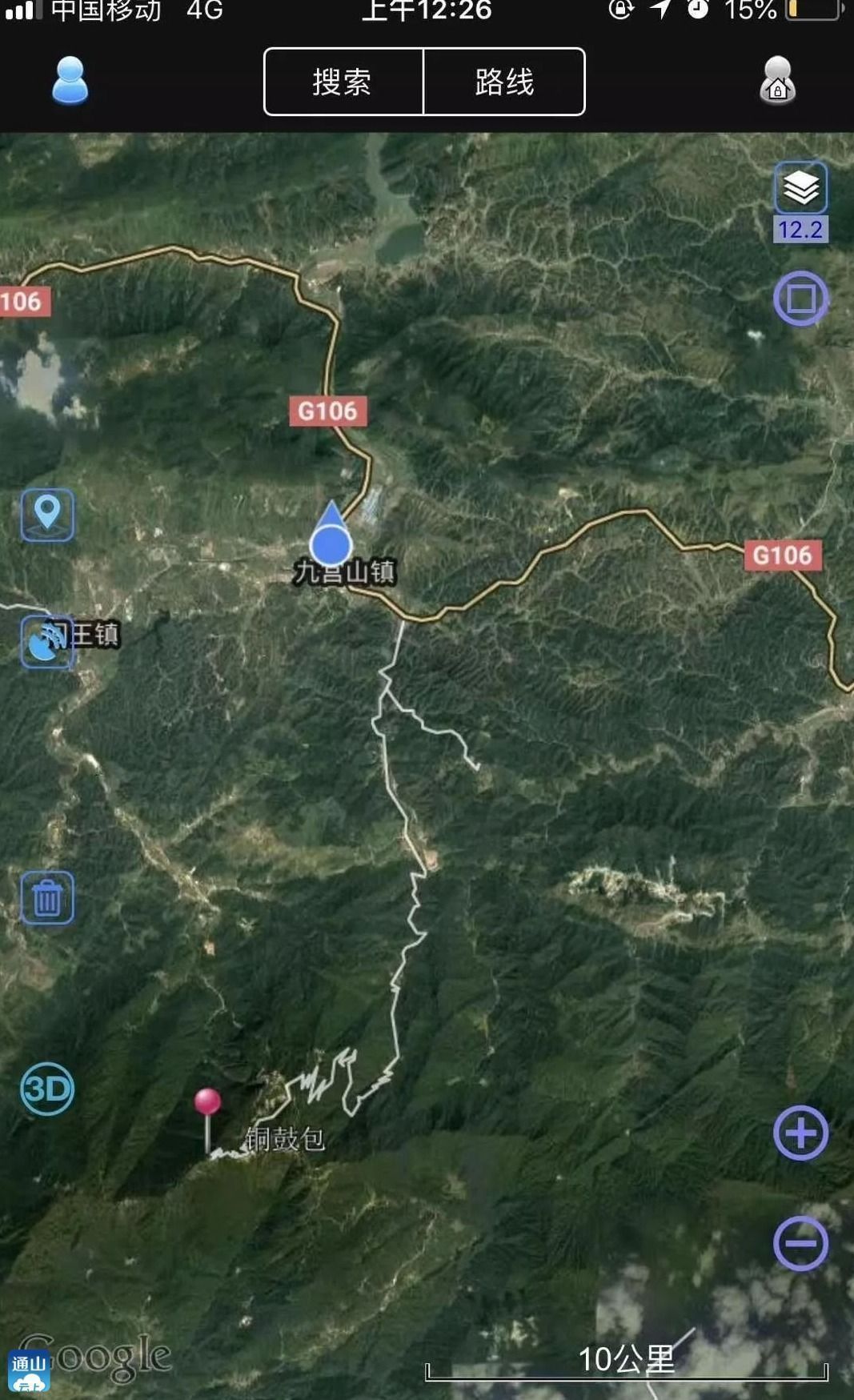Screen dimensions: 854x1400
Task: Zoom in with the plus button
Action: click(x=800, y=1133)
